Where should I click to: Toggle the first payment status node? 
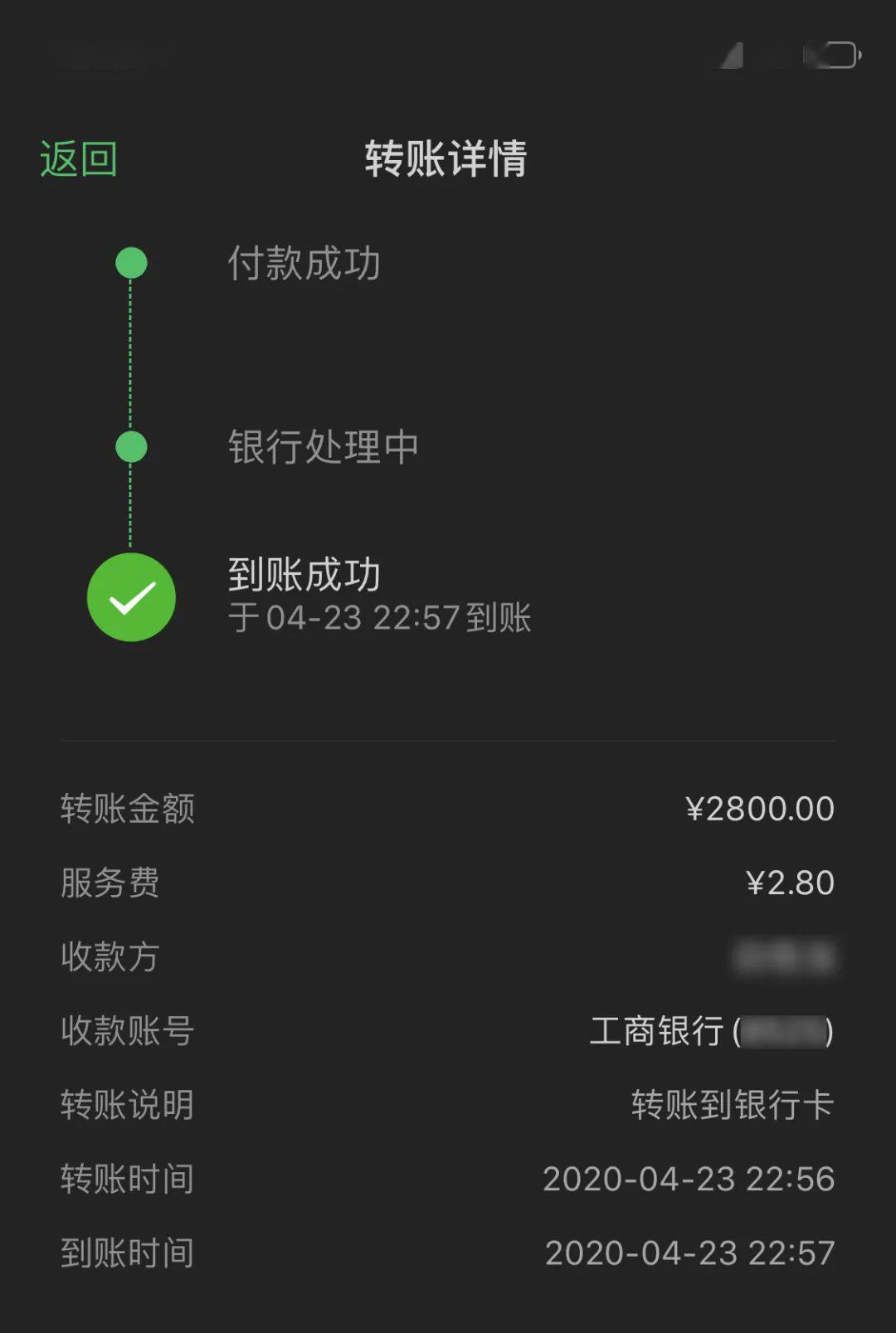click(x=129, y=264)
